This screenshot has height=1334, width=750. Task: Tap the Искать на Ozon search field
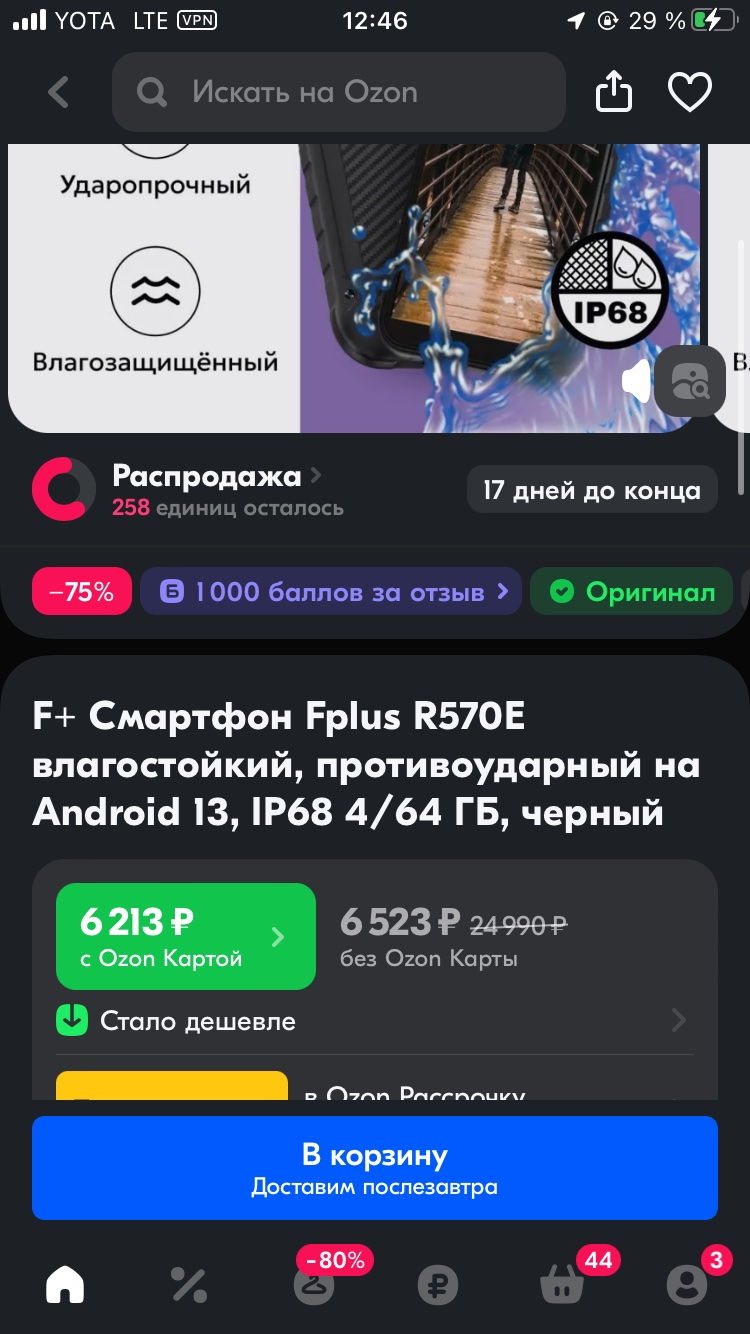click(338, 93)
